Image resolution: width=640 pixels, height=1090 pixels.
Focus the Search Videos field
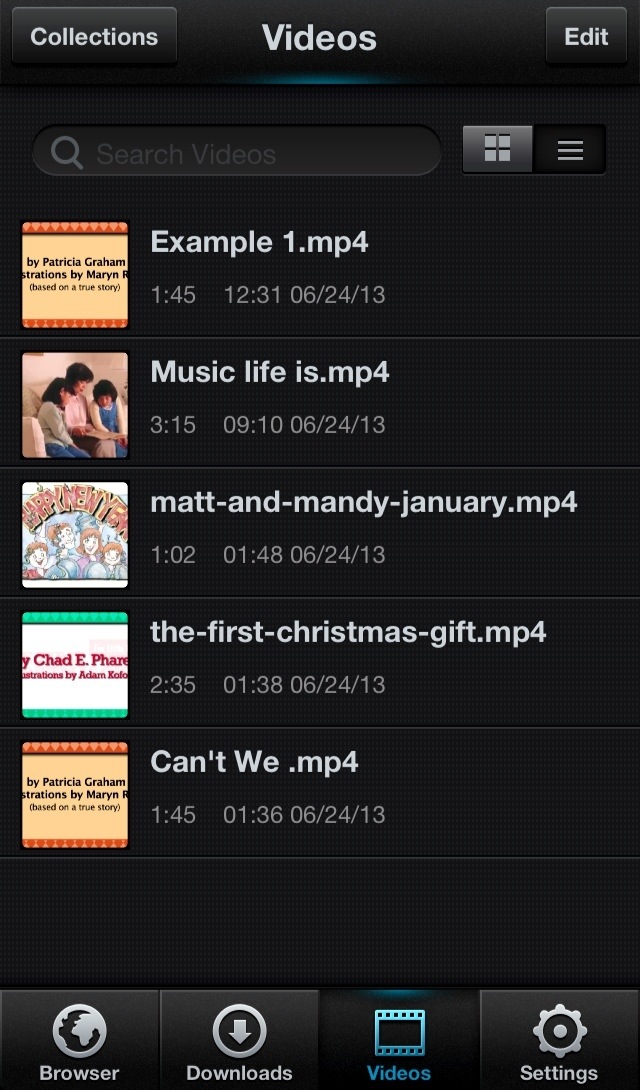[237, 151]
